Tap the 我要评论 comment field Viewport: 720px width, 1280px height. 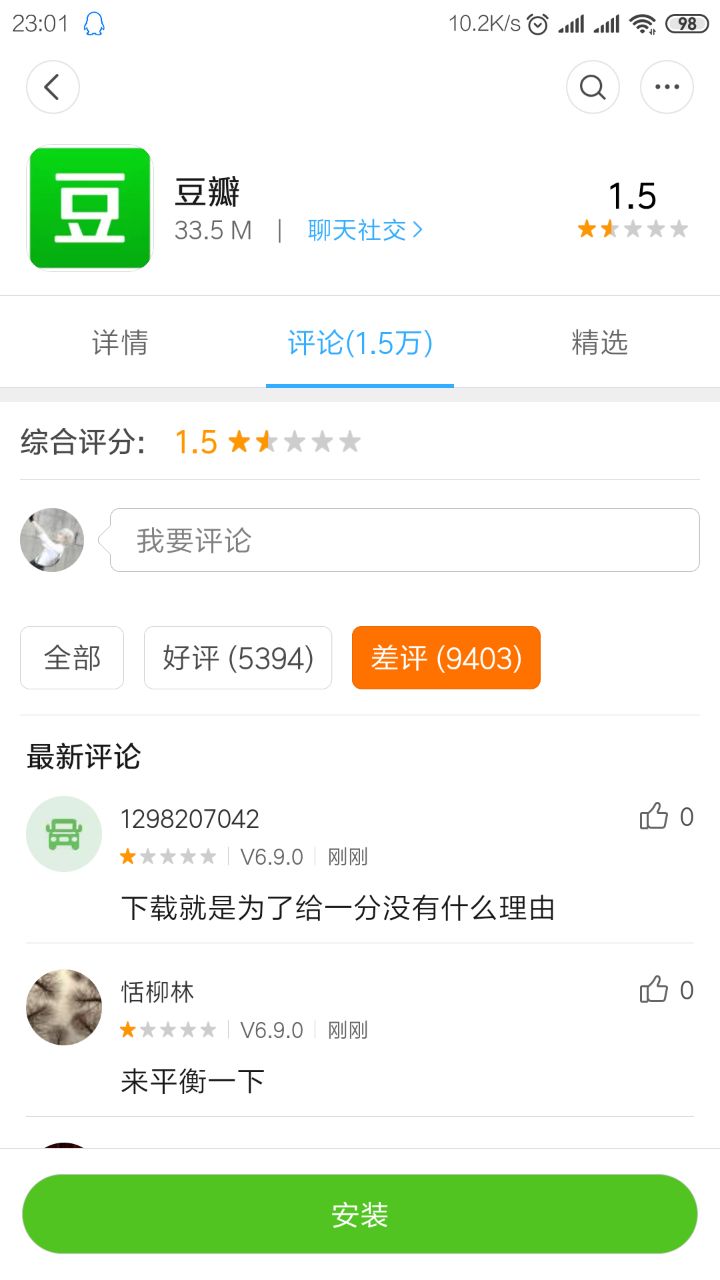coord(404,540)
